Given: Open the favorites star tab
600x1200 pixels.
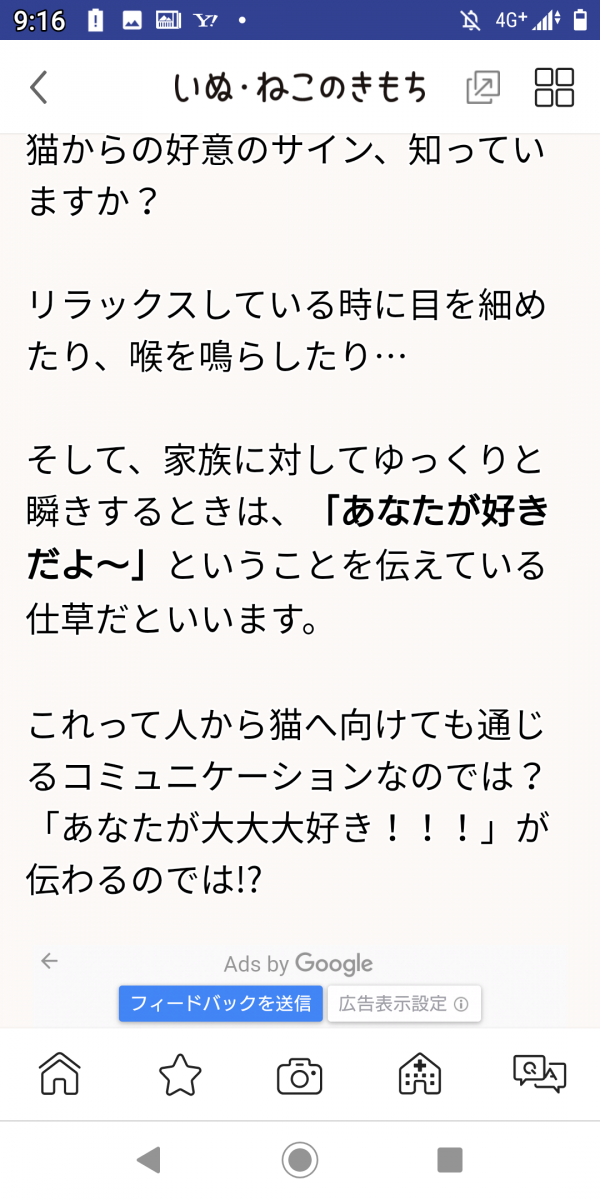Looking at the screenshot, I should pyautogui.click(x=180, y=1075).
